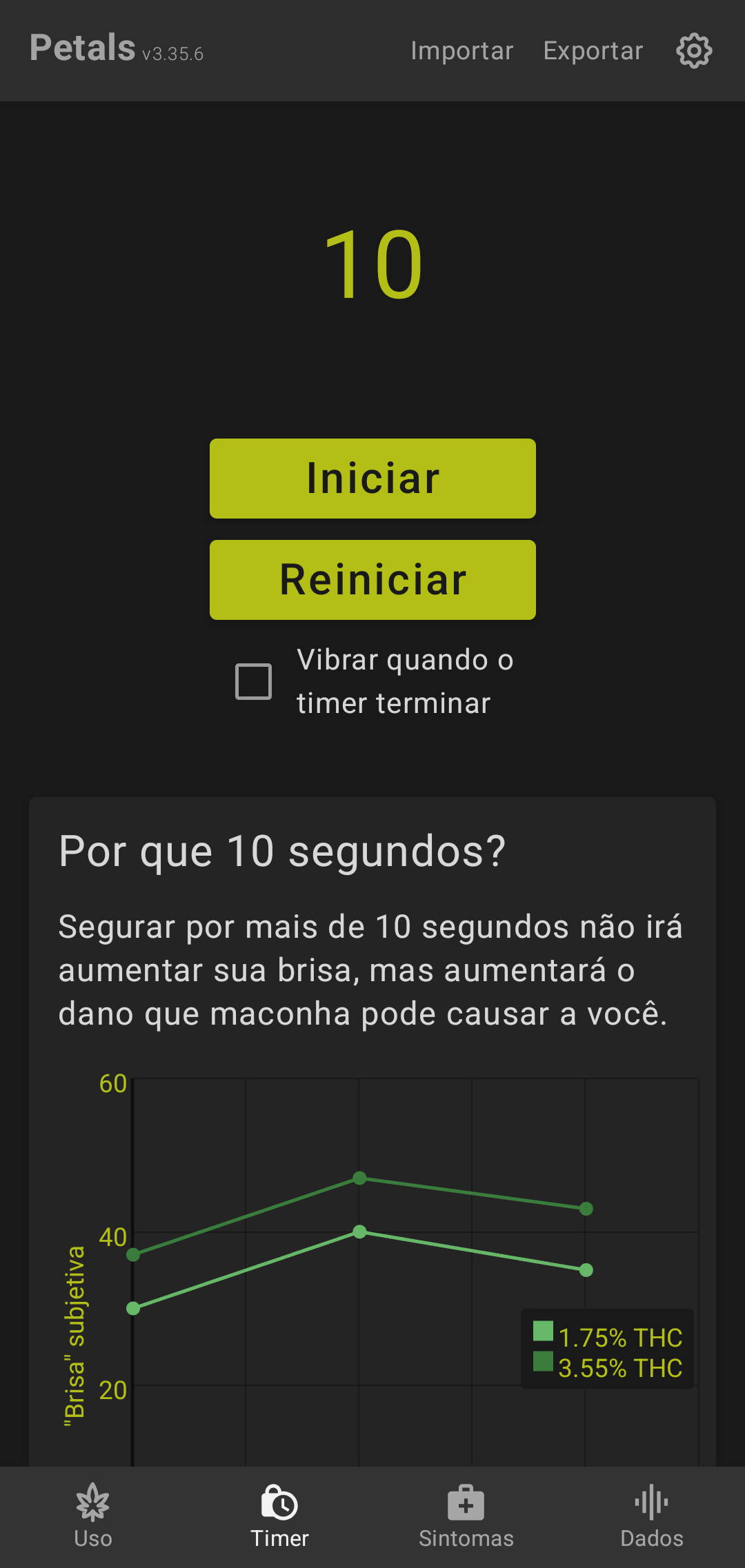Viewport: 745px width, 1568px height.
Task: Reset the timer with Reiniciar
Action: point(372,580)
